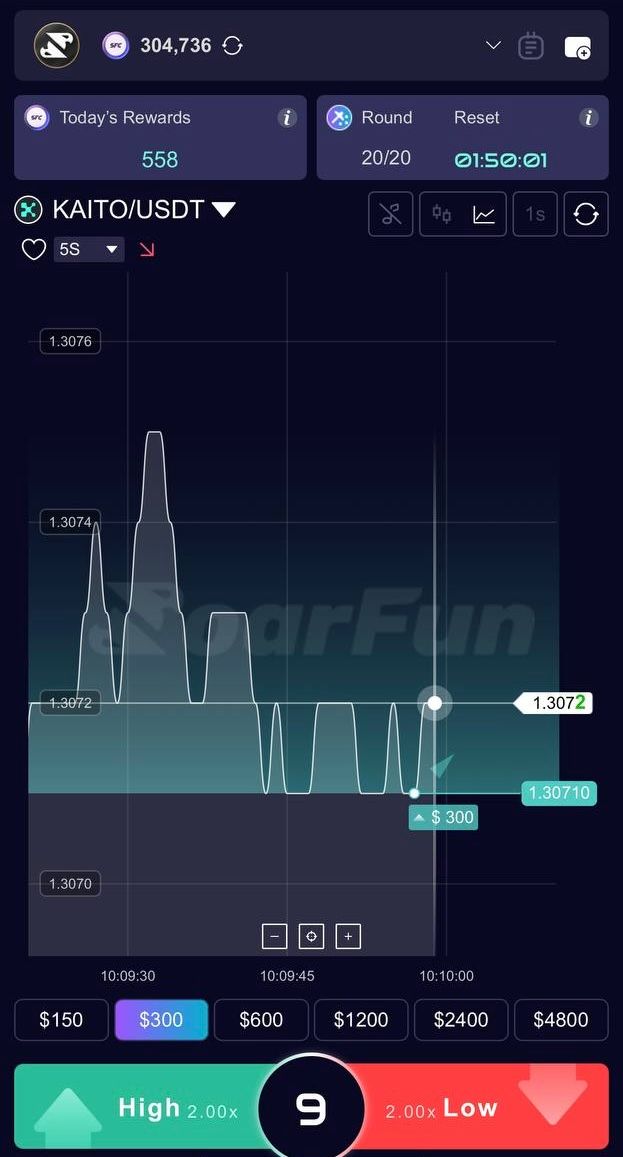Place a High 2.00x bet
623x1157 pixels.
click(x=140, y=1107)
